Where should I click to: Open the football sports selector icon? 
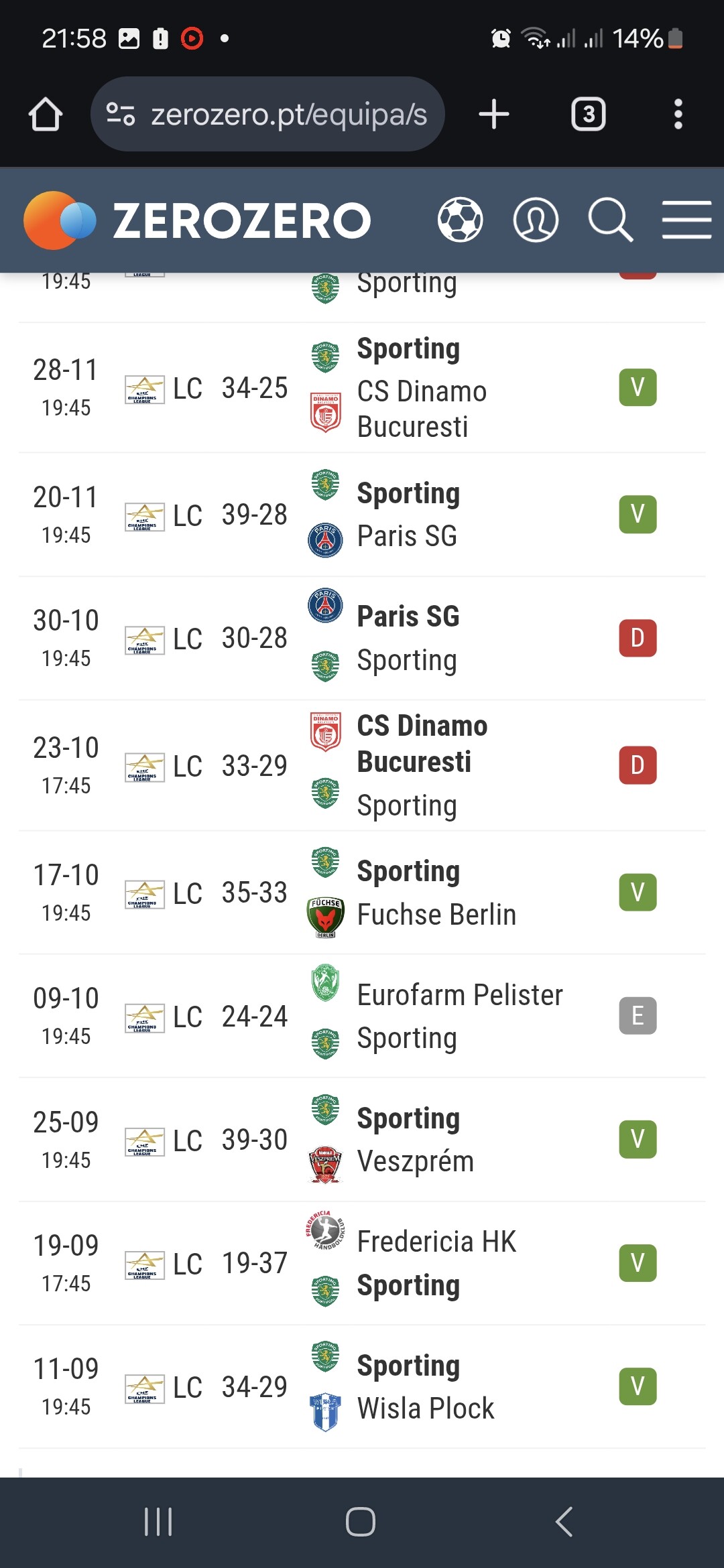460,220
